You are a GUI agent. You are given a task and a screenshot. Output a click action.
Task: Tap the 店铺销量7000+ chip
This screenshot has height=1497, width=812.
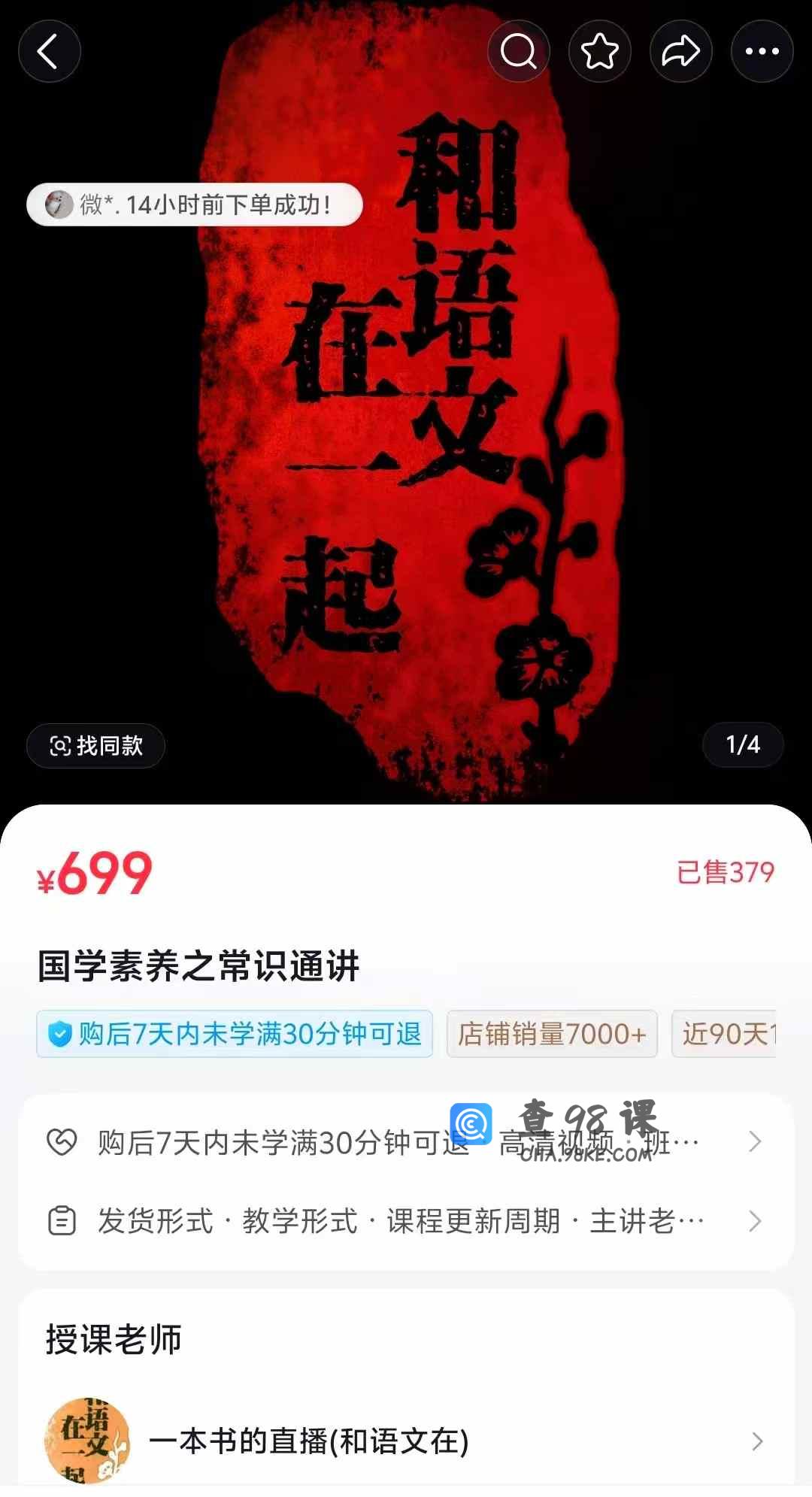(552, 1034)
